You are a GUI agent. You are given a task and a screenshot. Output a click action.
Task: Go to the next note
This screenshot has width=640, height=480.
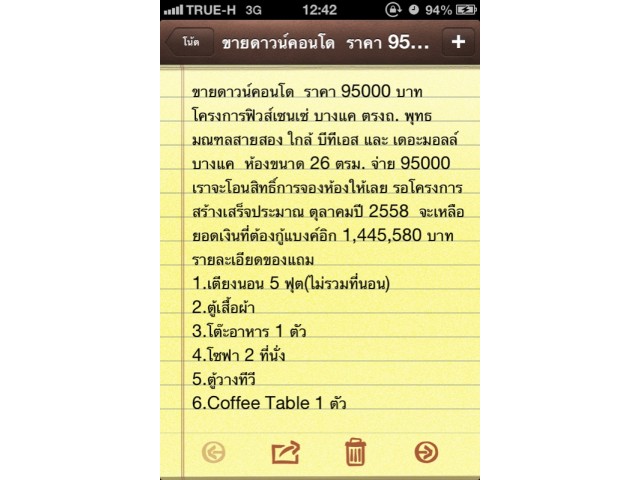tap(426, 452)
